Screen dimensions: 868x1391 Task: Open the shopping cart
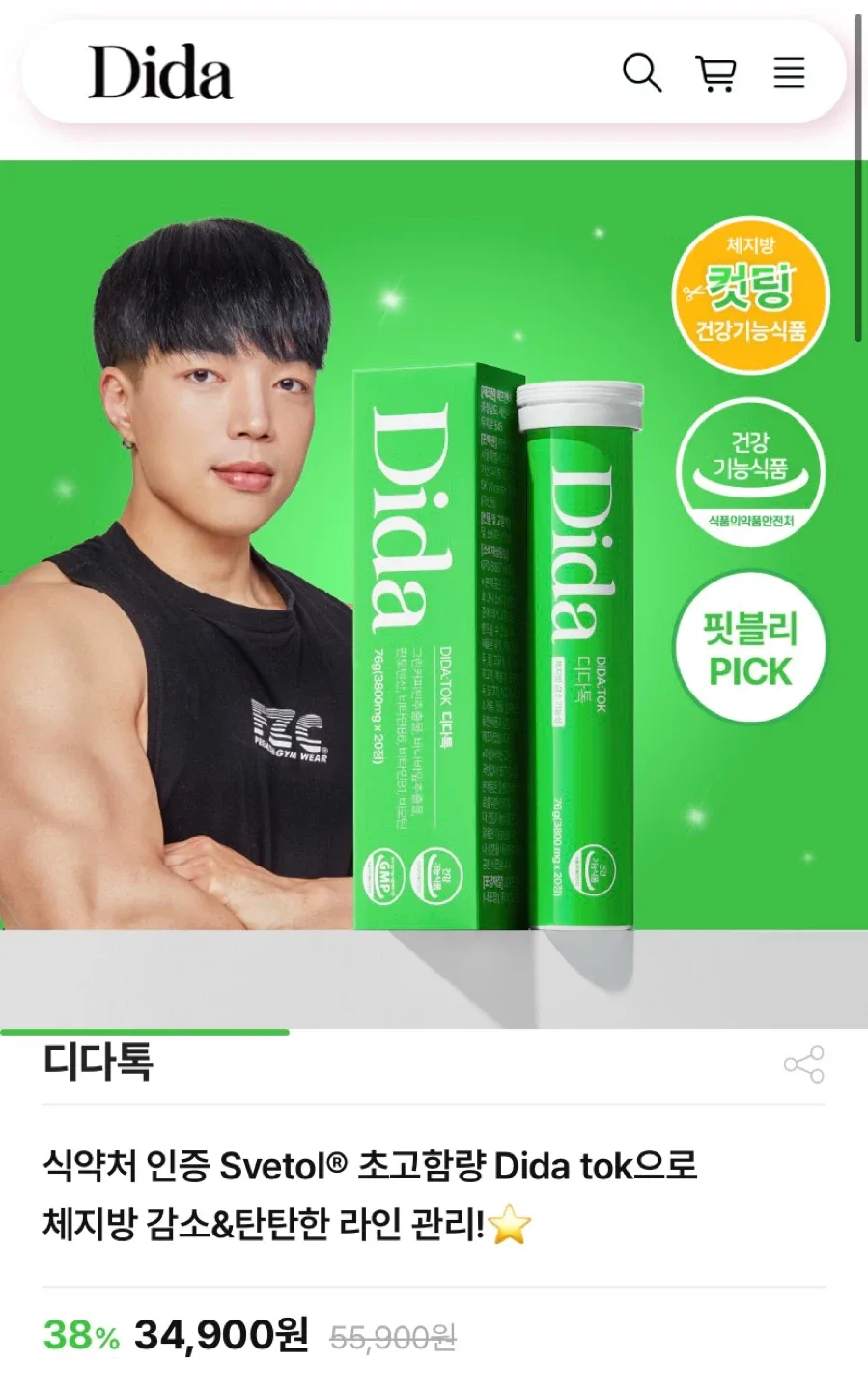(x=715, y=72)
